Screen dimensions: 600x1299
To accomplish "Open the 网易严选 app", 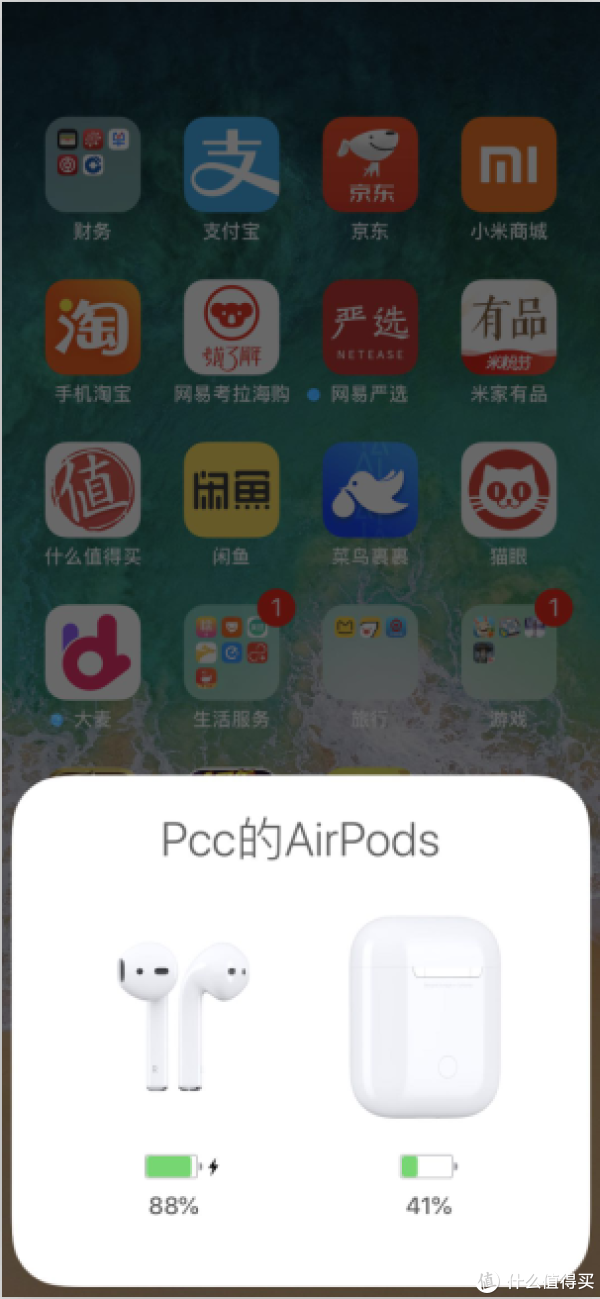I will (x=370, y=327).
